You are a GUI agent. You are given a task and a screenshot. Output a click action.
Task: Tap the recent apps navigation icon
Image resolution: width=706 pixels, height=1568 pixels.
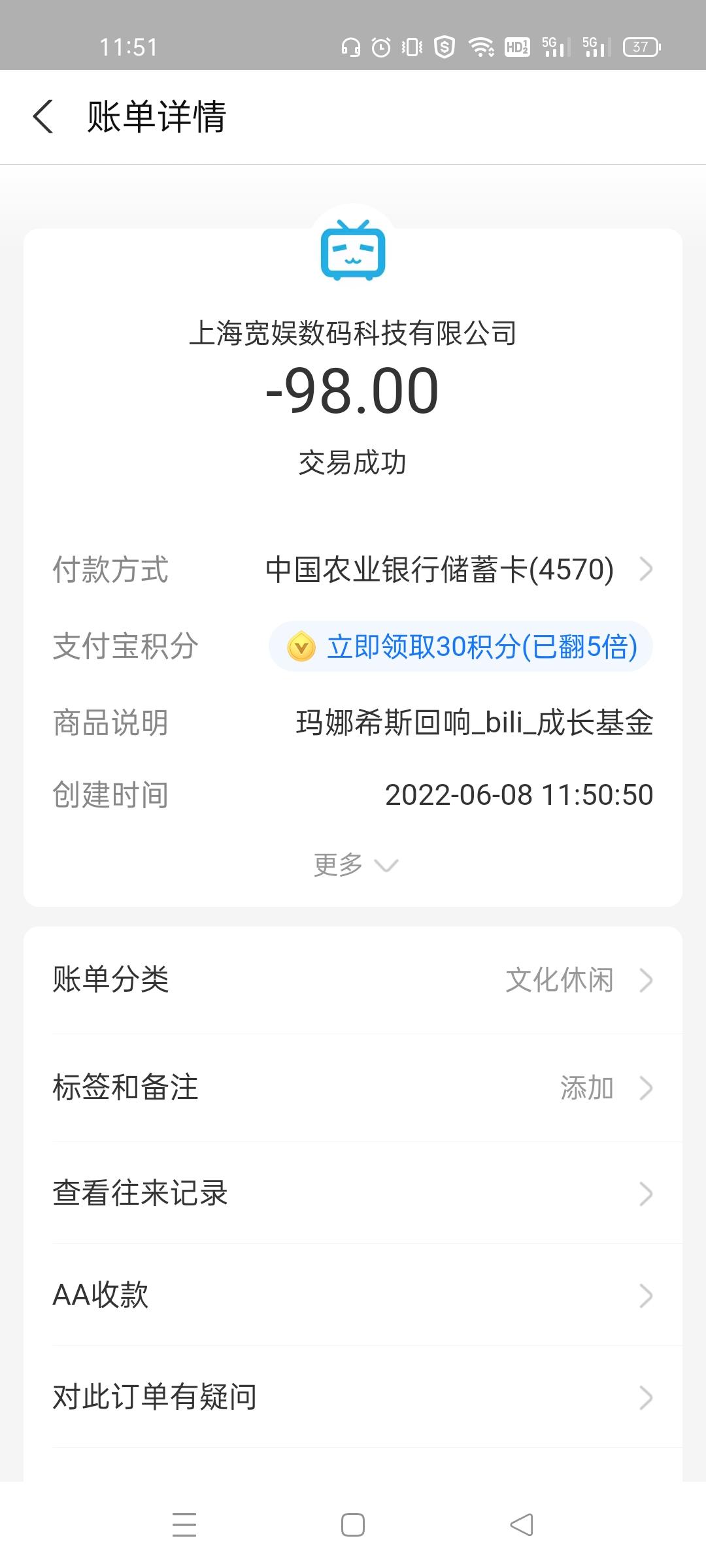click(185, 1524)
